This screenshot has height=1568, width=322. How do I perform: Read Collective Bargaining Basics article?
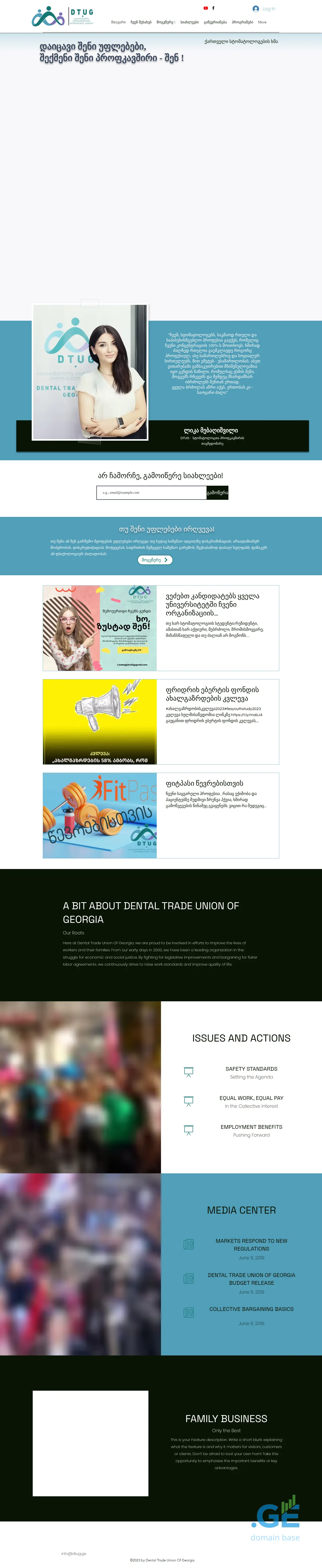(x=251, y=1309)
